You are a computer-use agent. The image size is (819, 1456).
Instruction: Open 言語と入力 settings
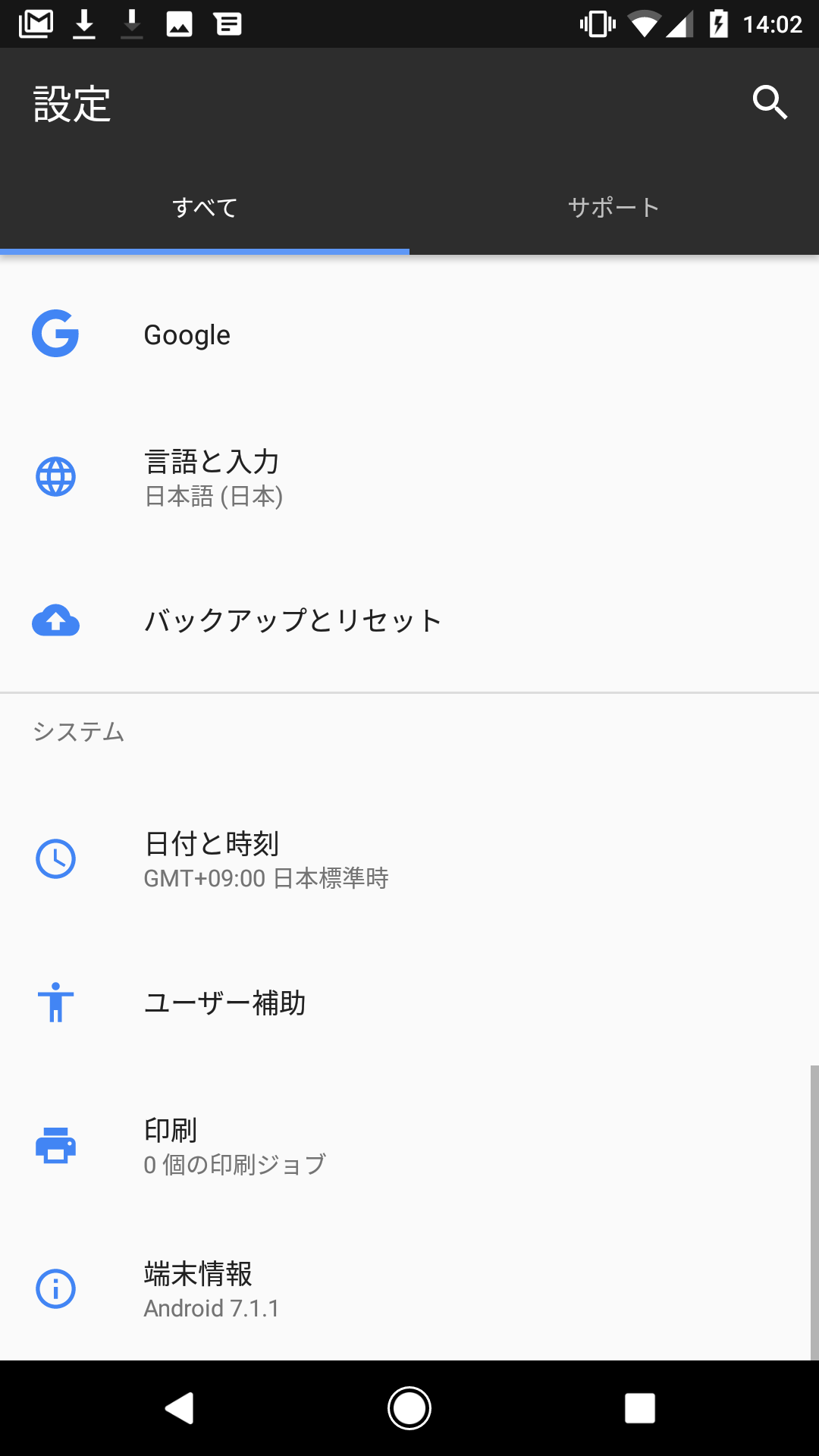(409, 477)
